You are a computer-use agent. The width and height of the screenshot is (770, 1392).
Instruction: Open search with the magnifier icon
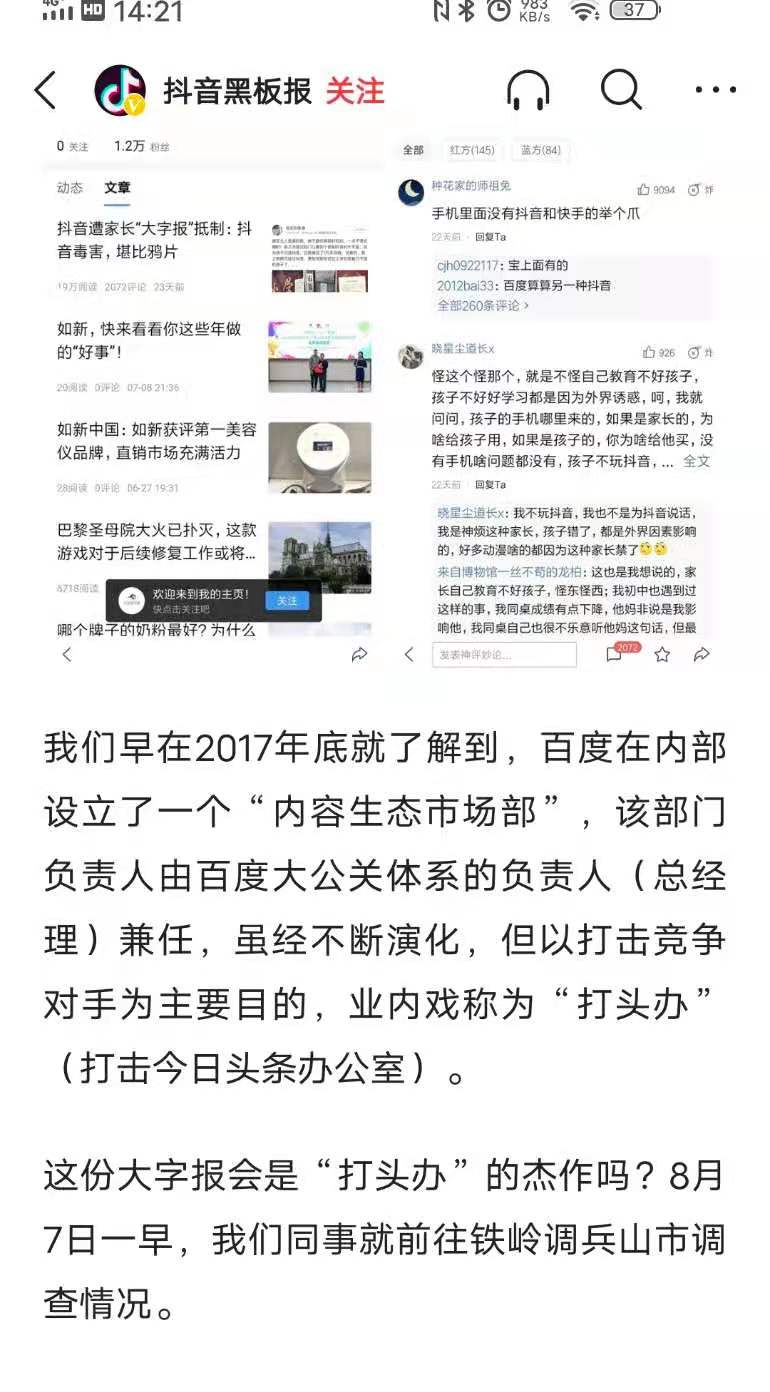coord(621,91)
